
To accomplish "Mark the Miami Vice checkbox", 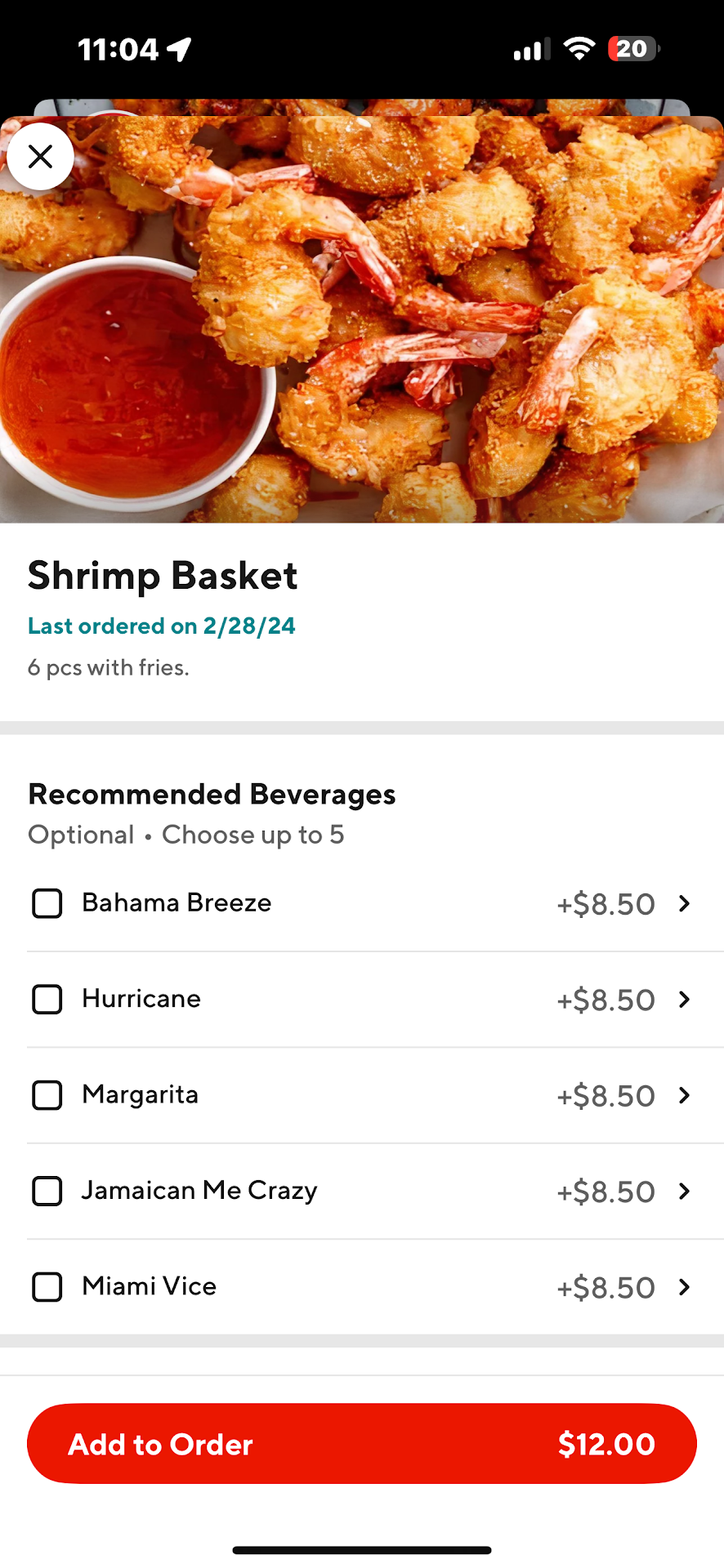I will [x=47, y=1287].
